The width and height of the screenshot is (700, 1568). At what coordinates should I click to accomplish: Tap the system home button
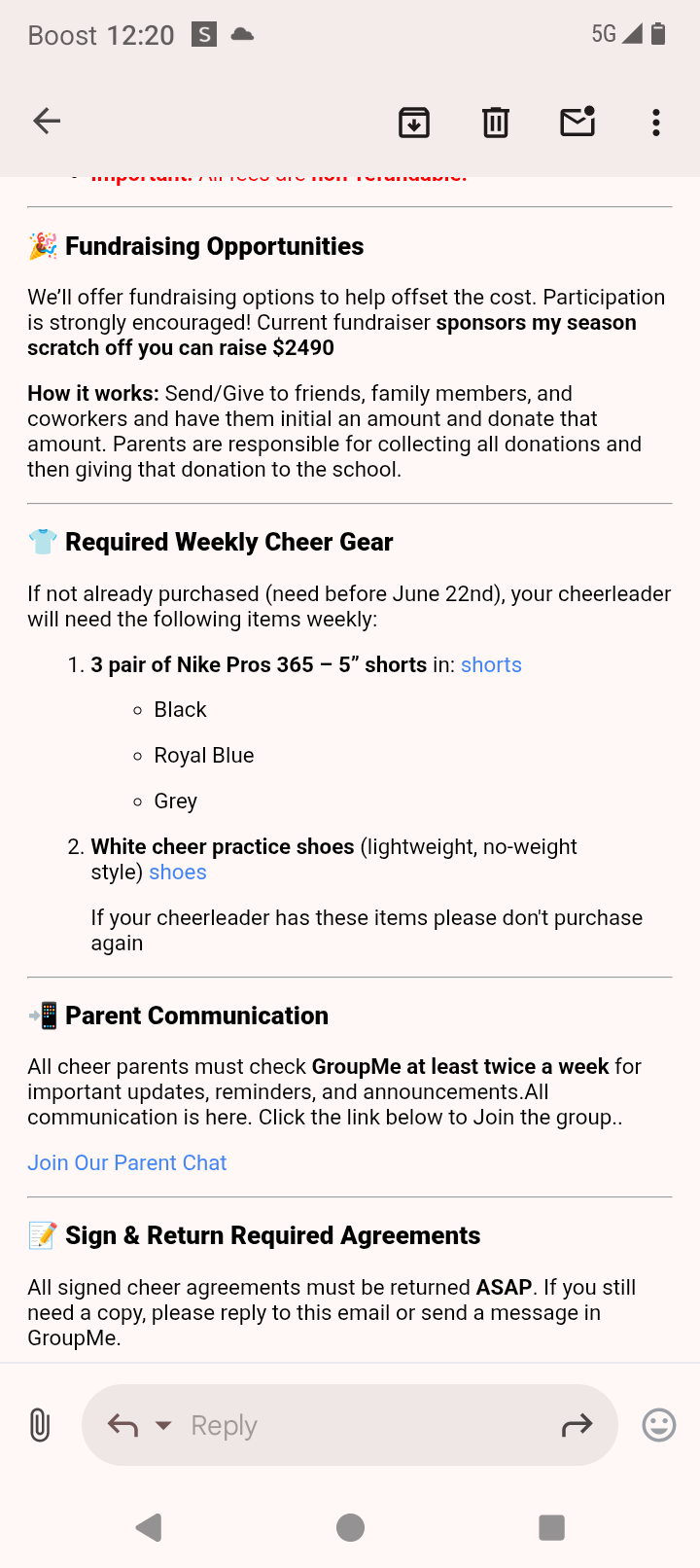coord(350,1528)
